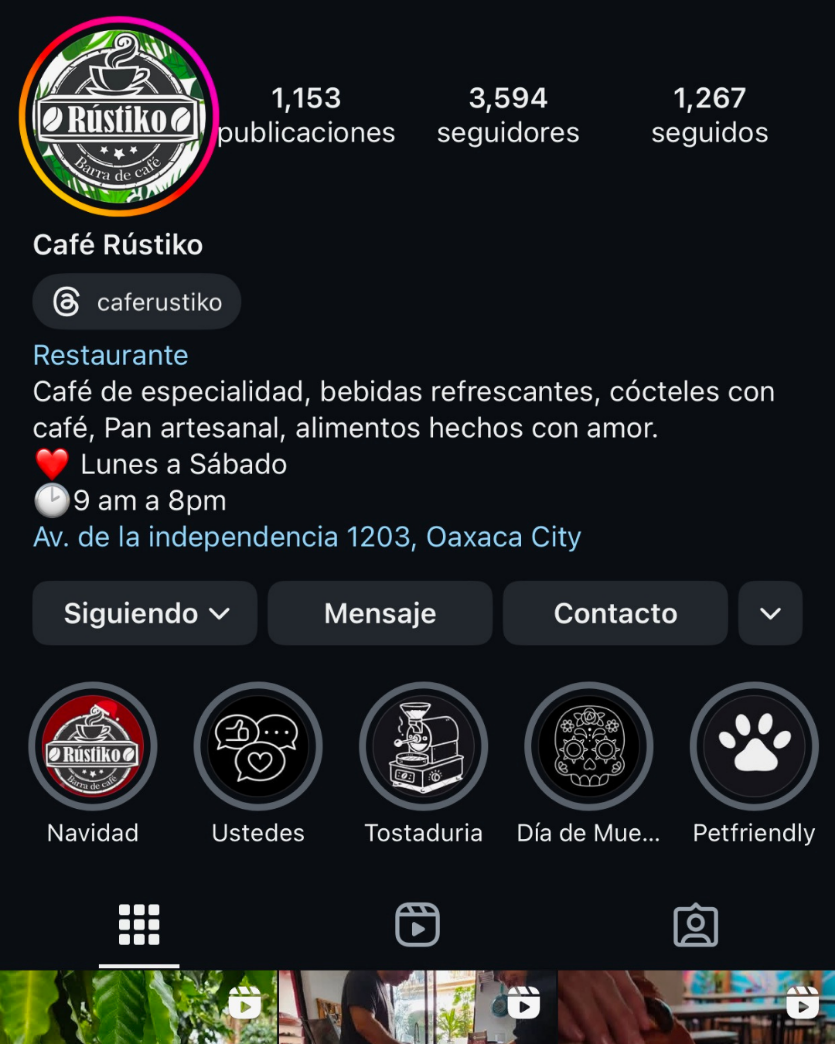835x1044 pixels.
Task: View Café Rústiko's story from profile picture
Action: (x=117, y=116)
